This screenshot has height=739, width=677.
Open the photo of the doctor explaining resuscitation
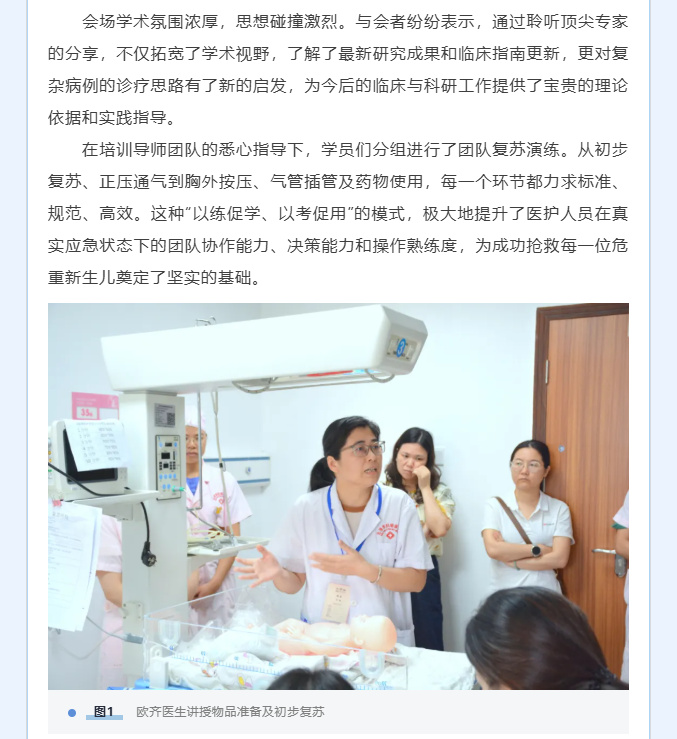pyautogui.click(x=338, y=496)
